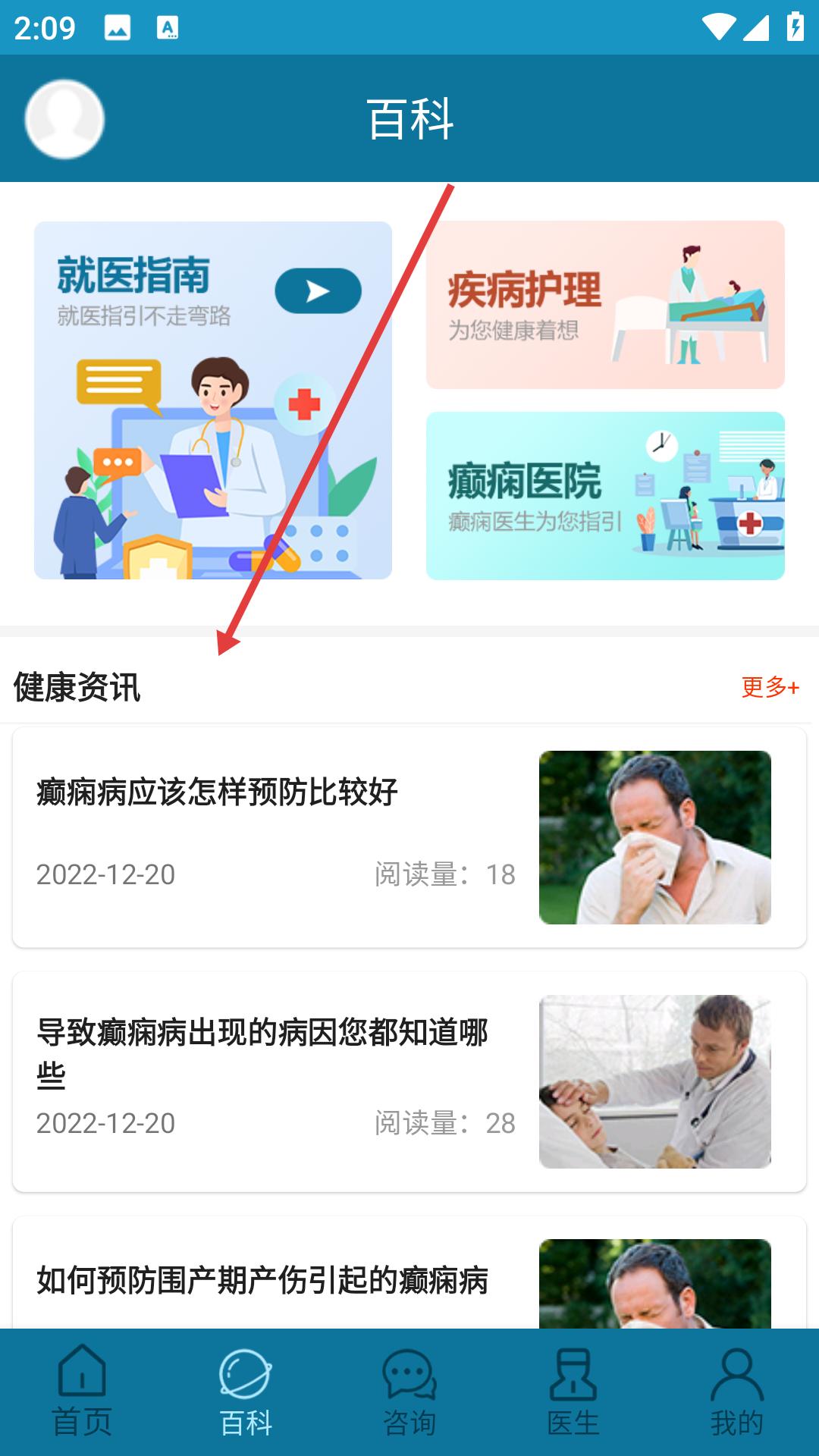Go to the 咨询 tab
Screen dimensions: 819x1456
click(x=409, y=1392)
